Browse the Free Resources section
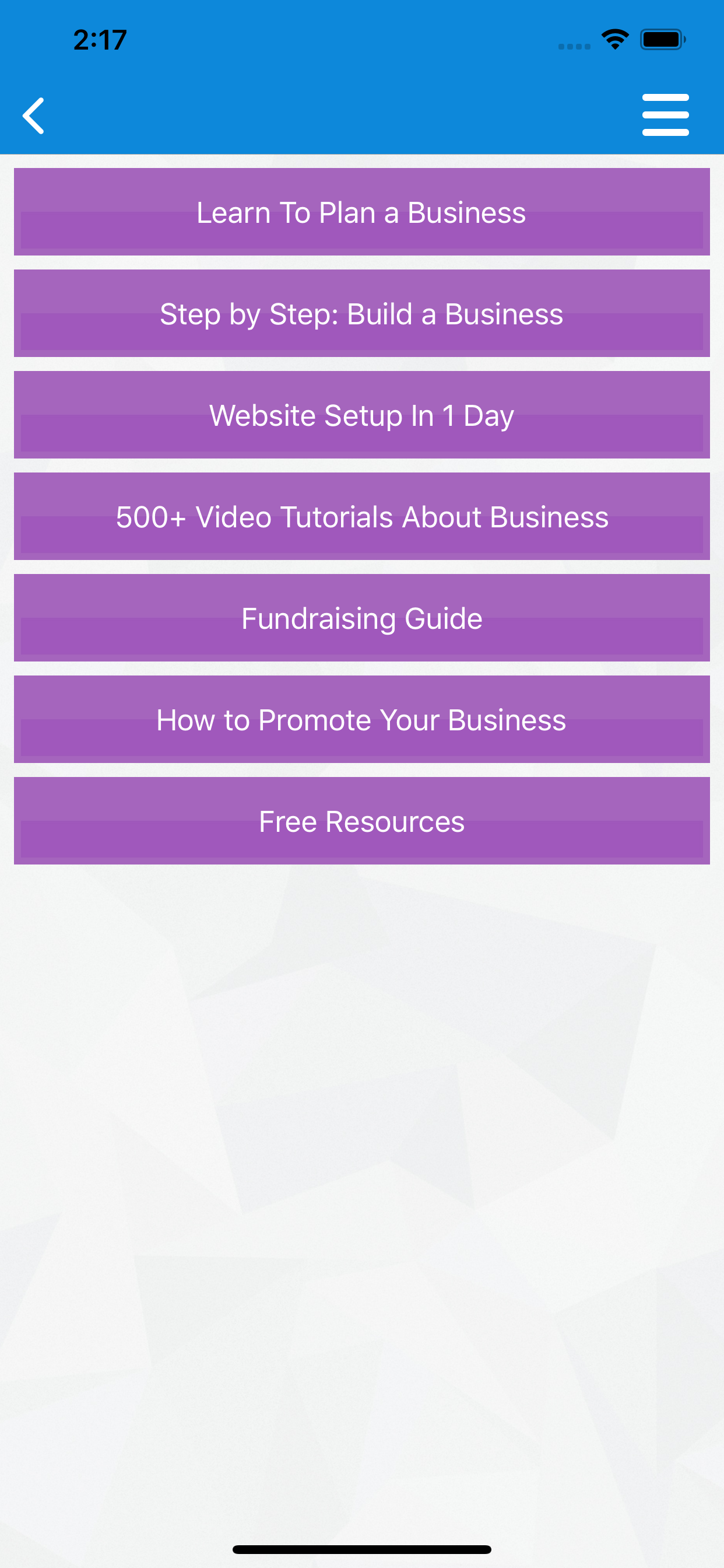This screenshot has height=1568, width=724. (361, 821)
